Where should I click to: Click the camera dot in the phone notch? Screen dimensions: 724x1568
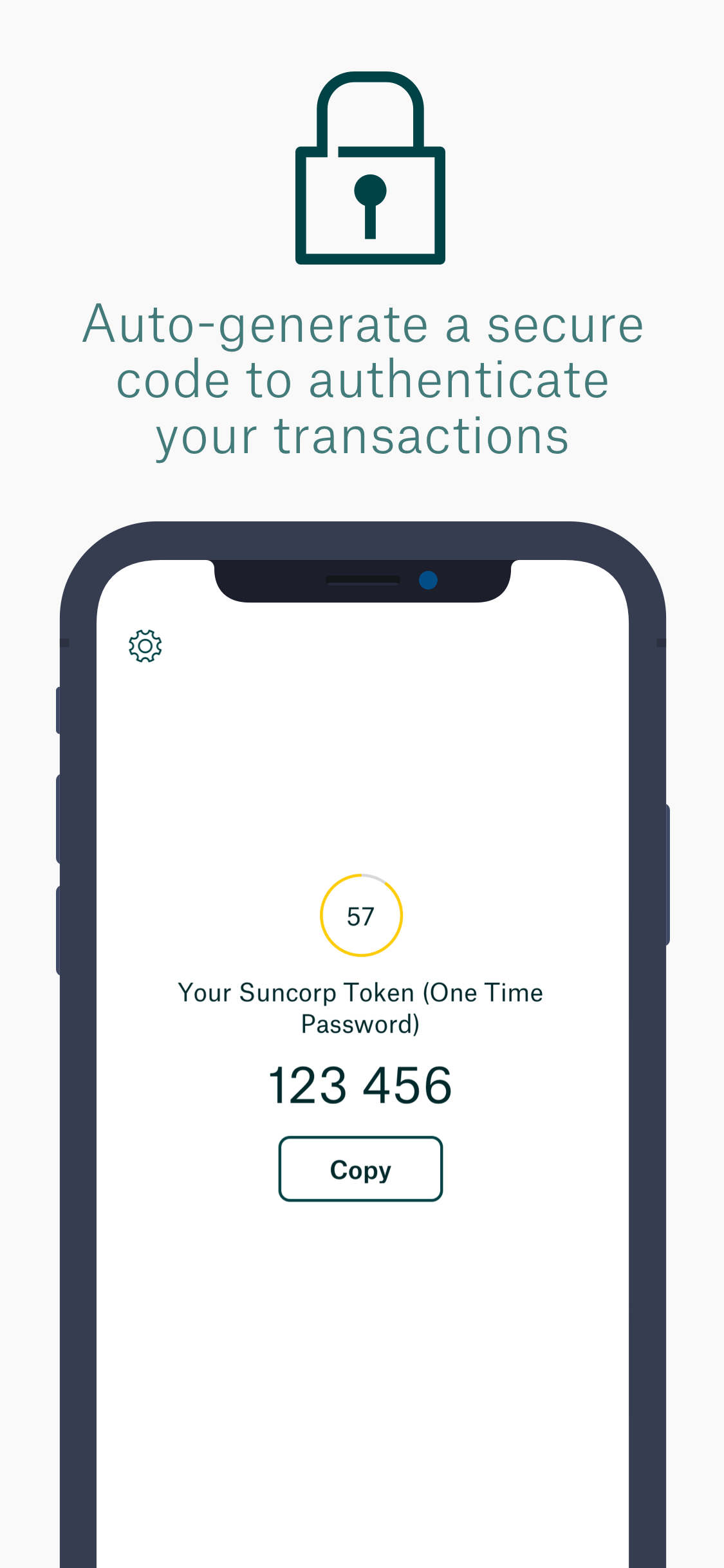[x=427, y=579]
